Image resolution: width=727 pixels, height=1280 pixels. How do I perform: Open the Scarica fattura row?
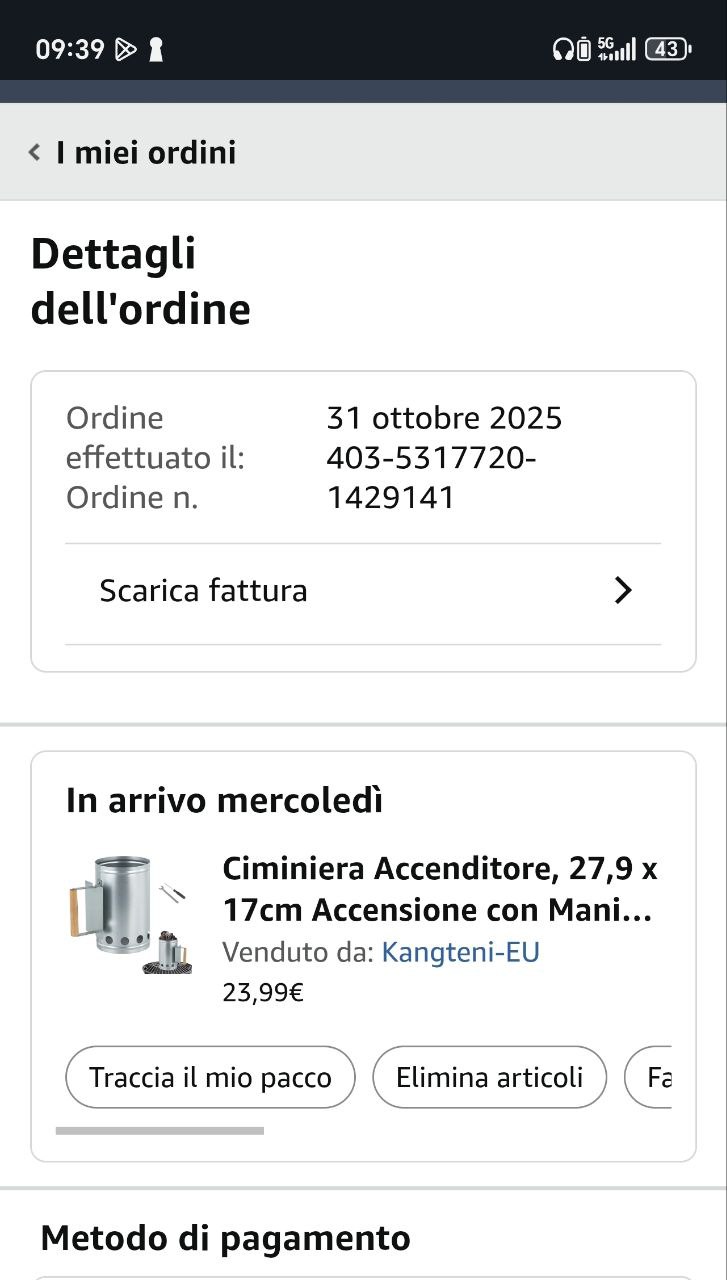tap(363, 591)
